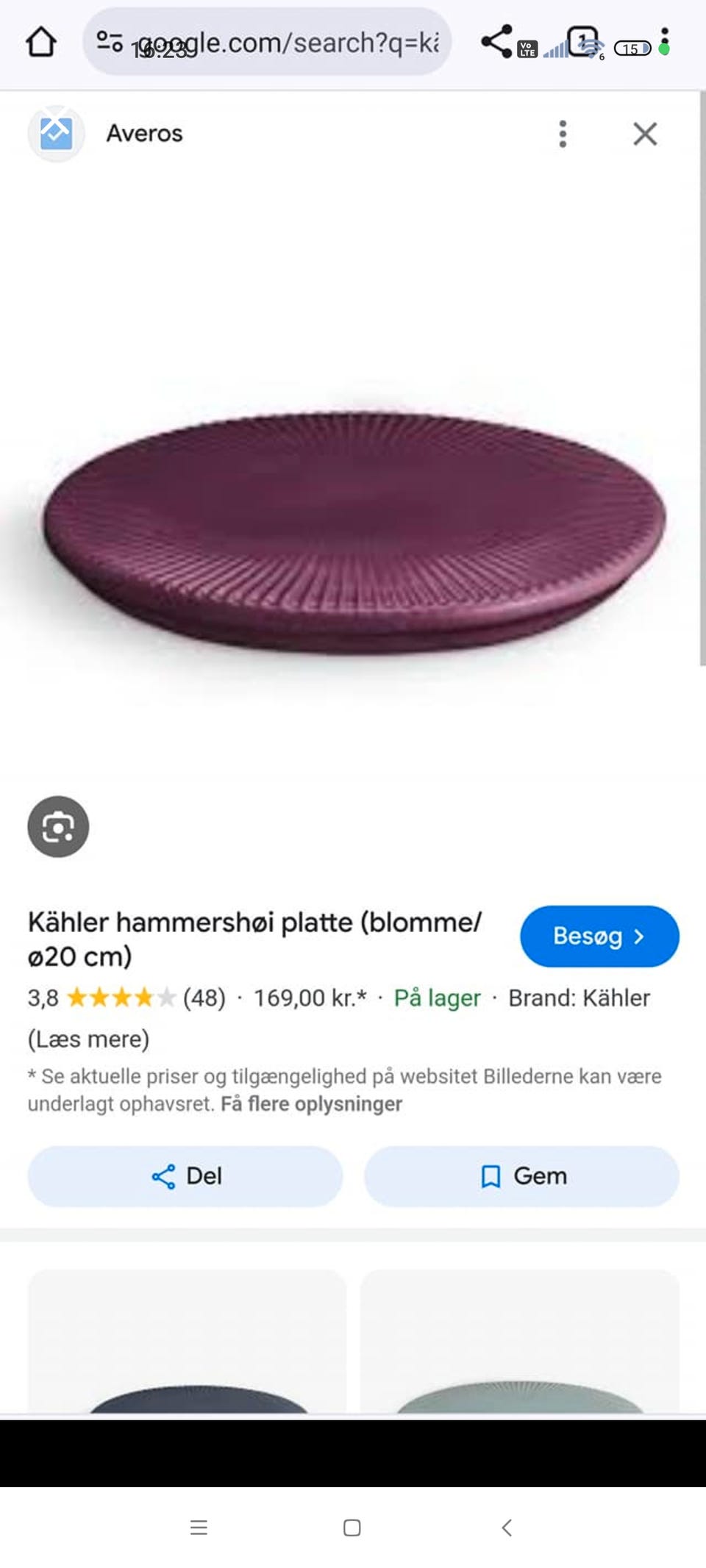Tap the site settings icon in address bar

(109, 42)
